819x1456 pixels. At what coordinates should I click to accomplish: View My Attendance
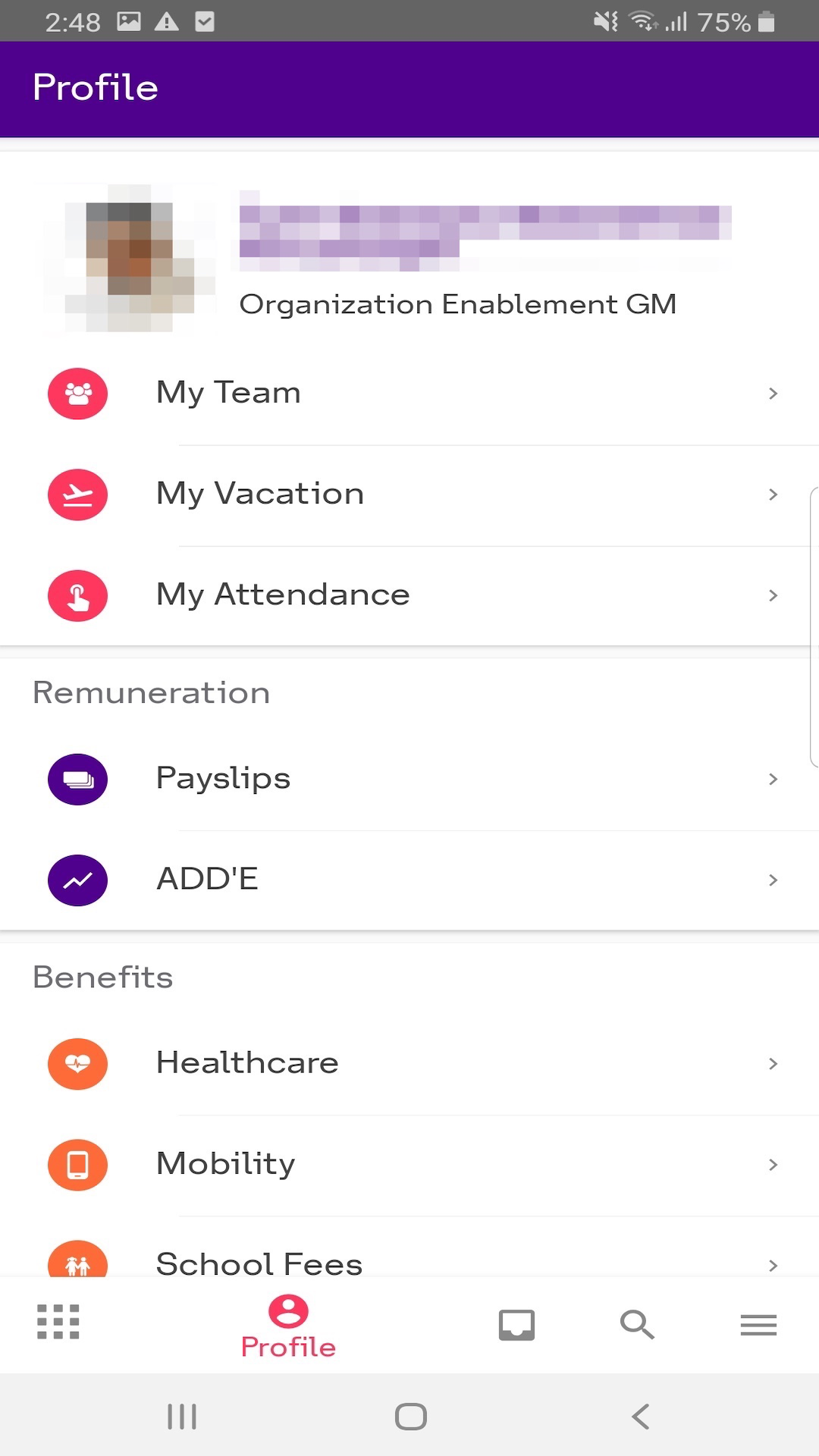(x=409, y=595)
